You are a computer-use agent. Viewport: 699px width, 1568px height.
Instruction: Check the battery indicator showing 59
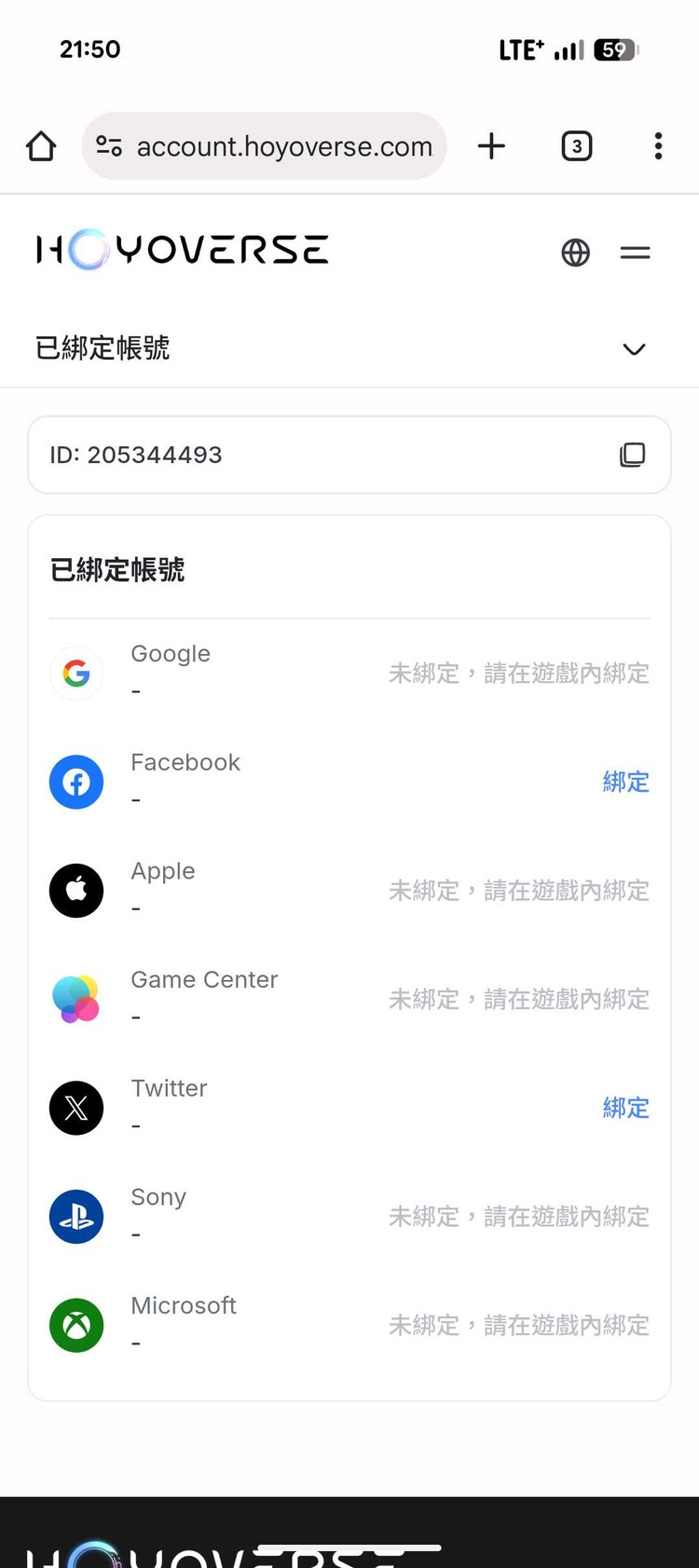[615, 49]
